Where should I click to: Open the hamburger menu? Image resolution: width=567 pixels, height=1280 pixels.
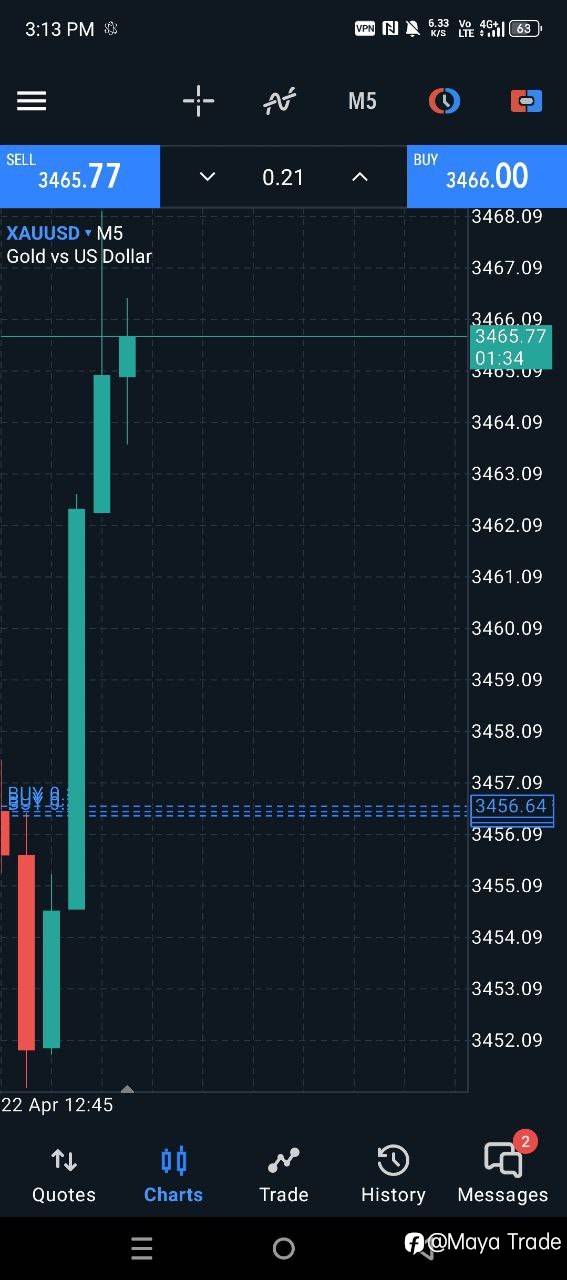[31, 101]
